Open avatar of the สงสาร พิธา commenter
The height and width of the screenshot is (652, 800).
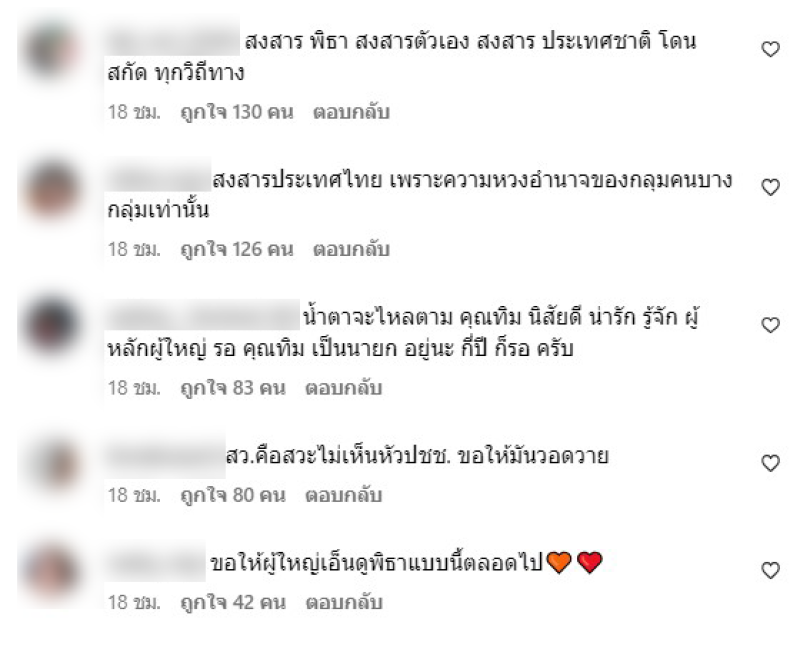52,50
